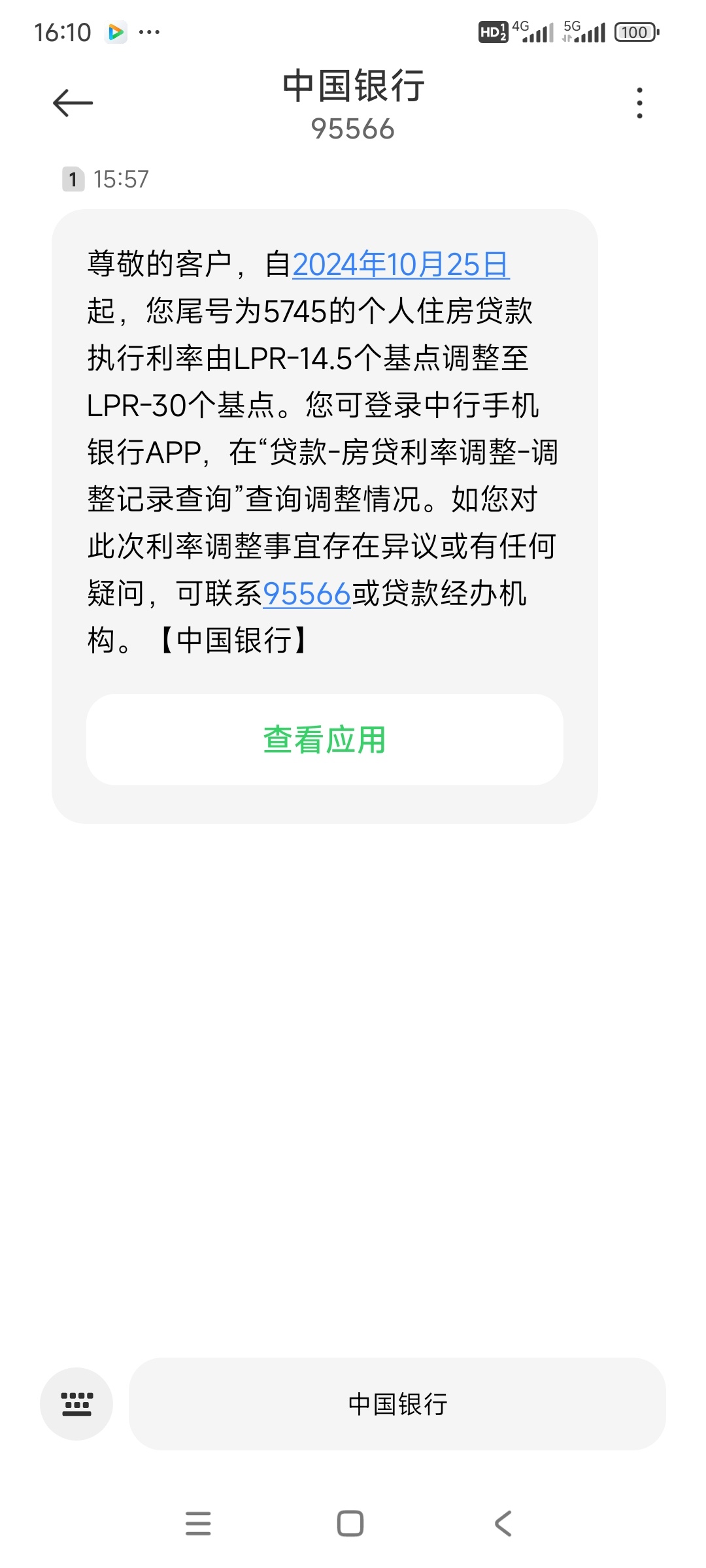Switch to keyboard input mode icon

(x=76, y=1403)
